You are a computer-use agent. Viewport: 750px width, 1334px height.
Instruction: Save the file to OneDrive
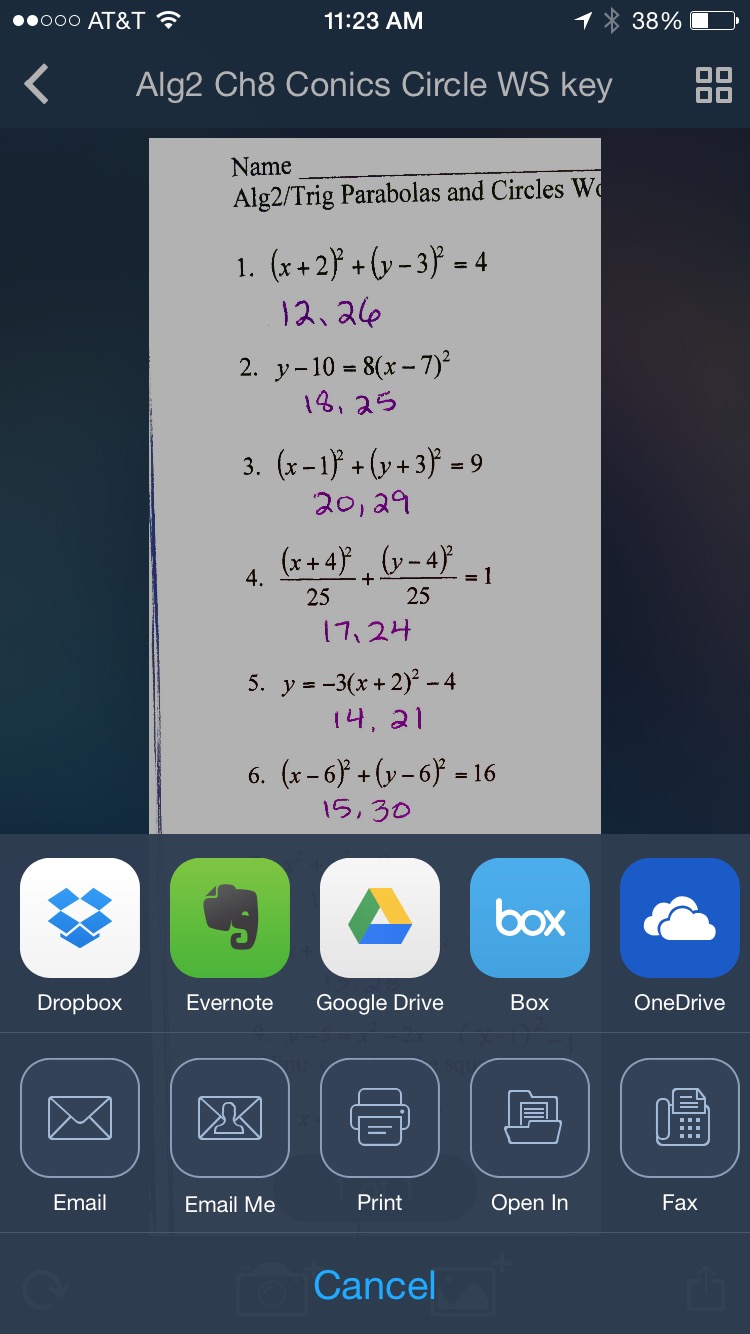680,918
